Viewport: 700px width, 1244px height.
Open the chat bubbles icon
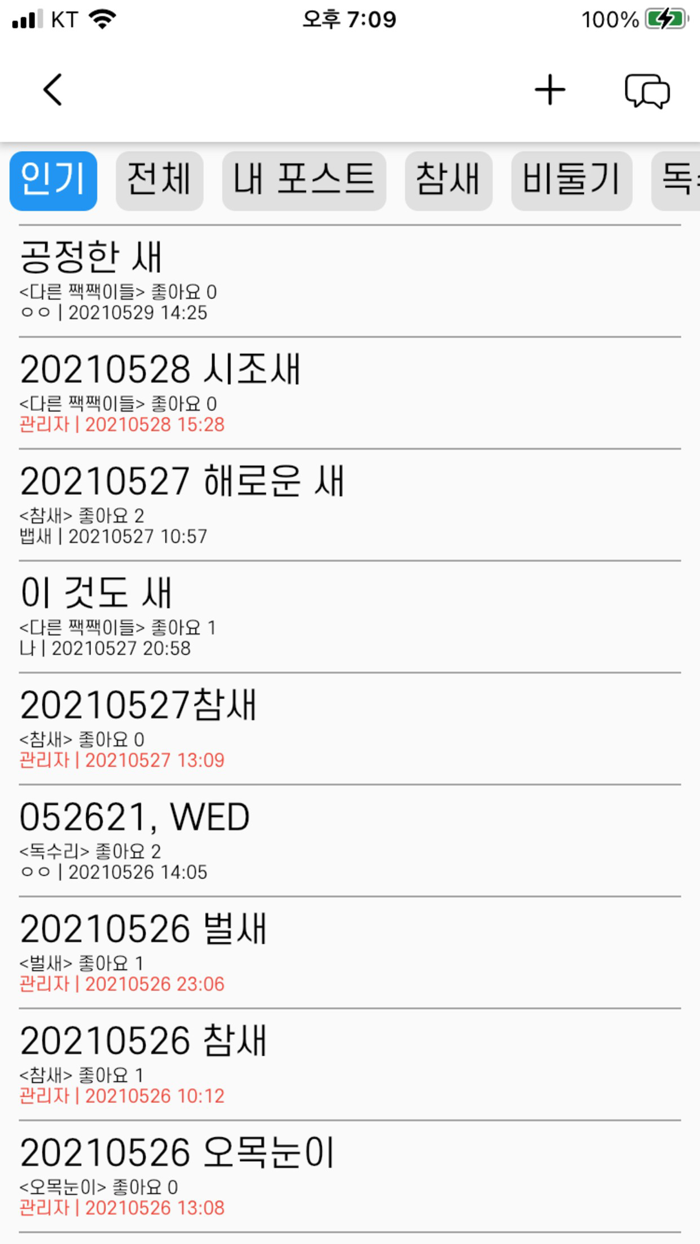pos(647,90)
